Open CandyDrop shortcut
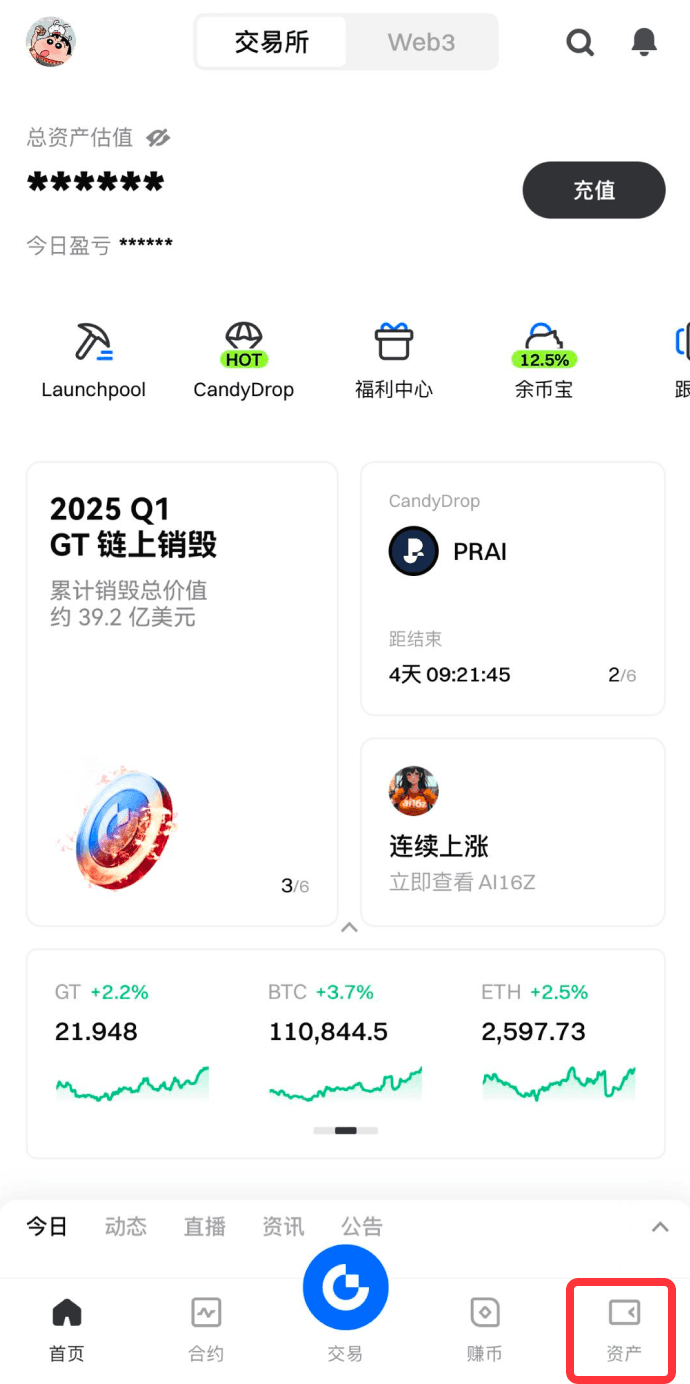 (x=243, y=360)
